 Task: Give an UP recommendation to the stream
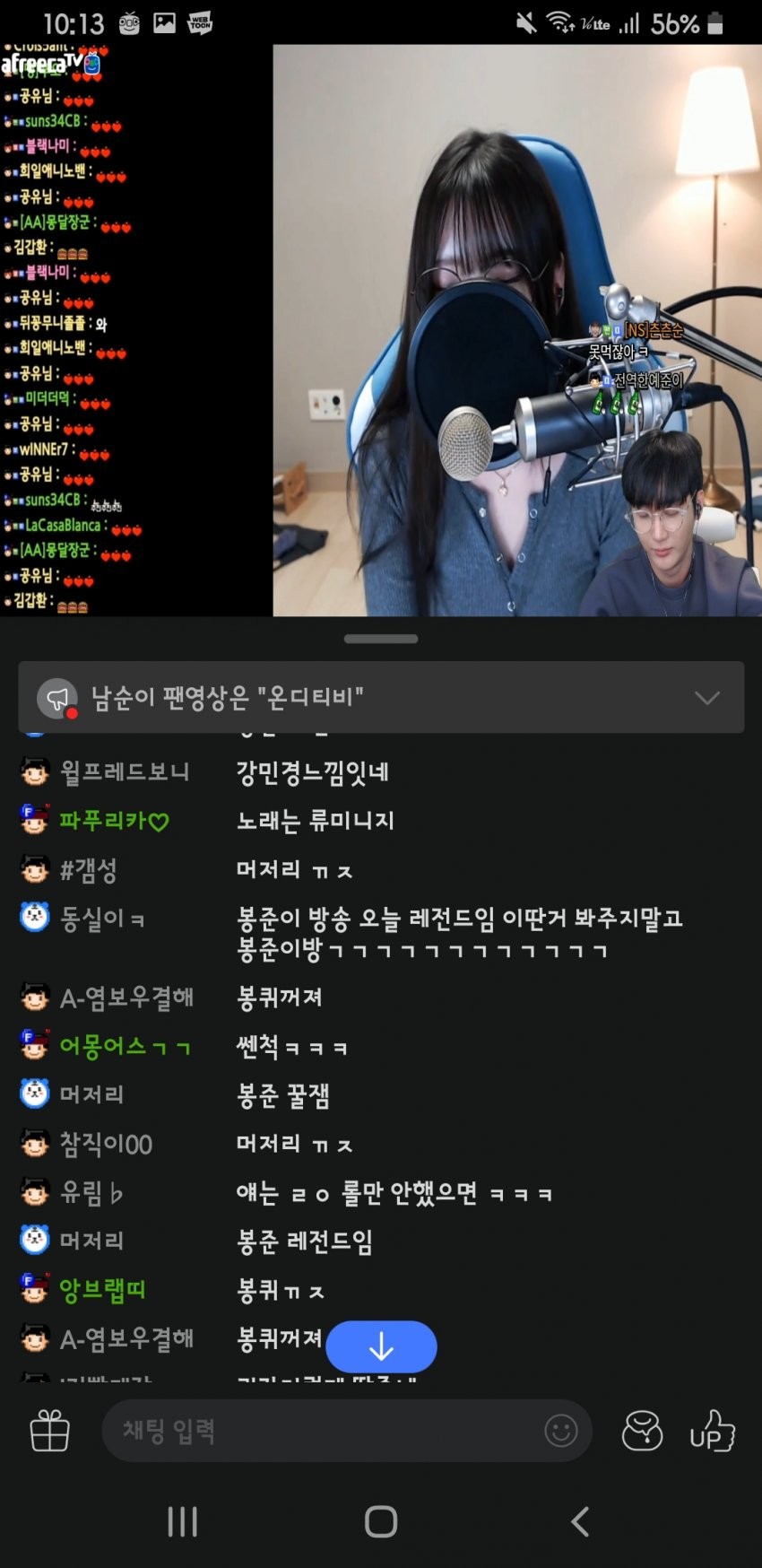pyautogui.click(x=712, y=1431)
